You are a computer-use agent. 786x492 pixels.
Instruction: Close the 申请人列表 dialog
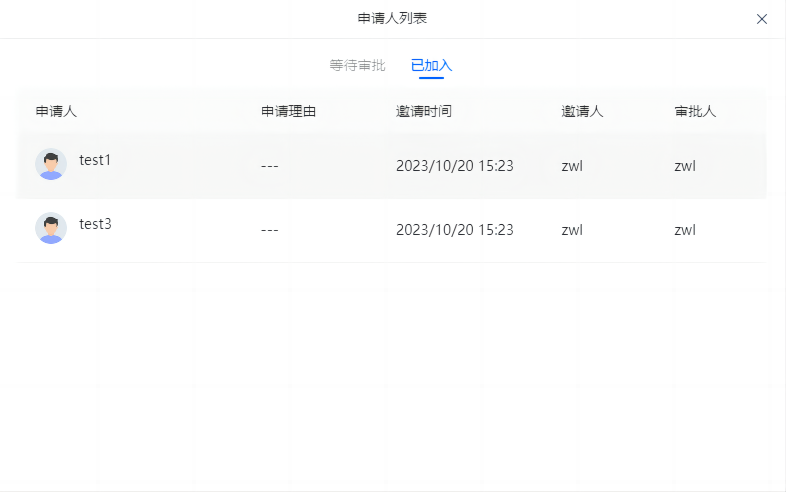pyautogui.click(x=761, y=19)
